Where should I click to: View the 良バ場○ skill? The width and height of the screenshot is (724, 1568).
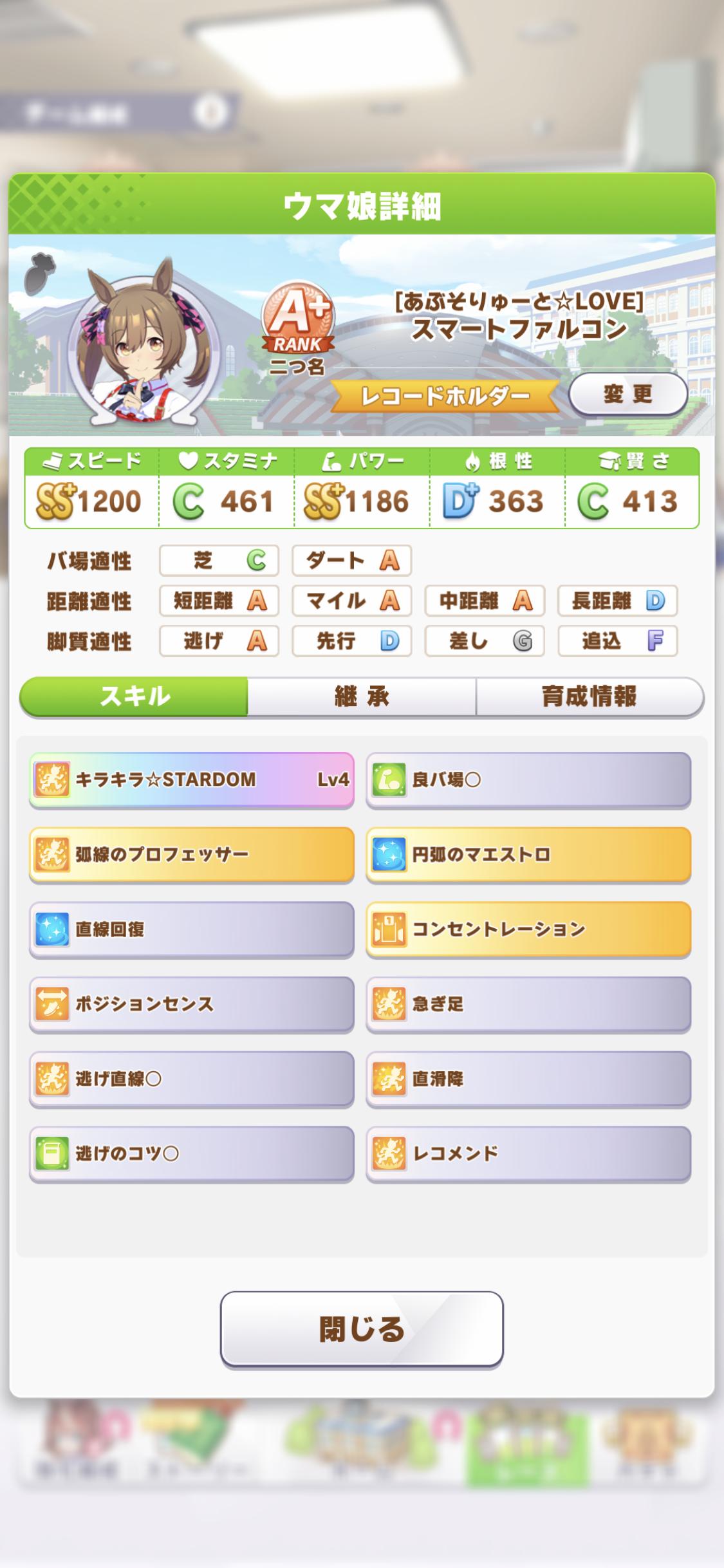click(x=528, y=779)
